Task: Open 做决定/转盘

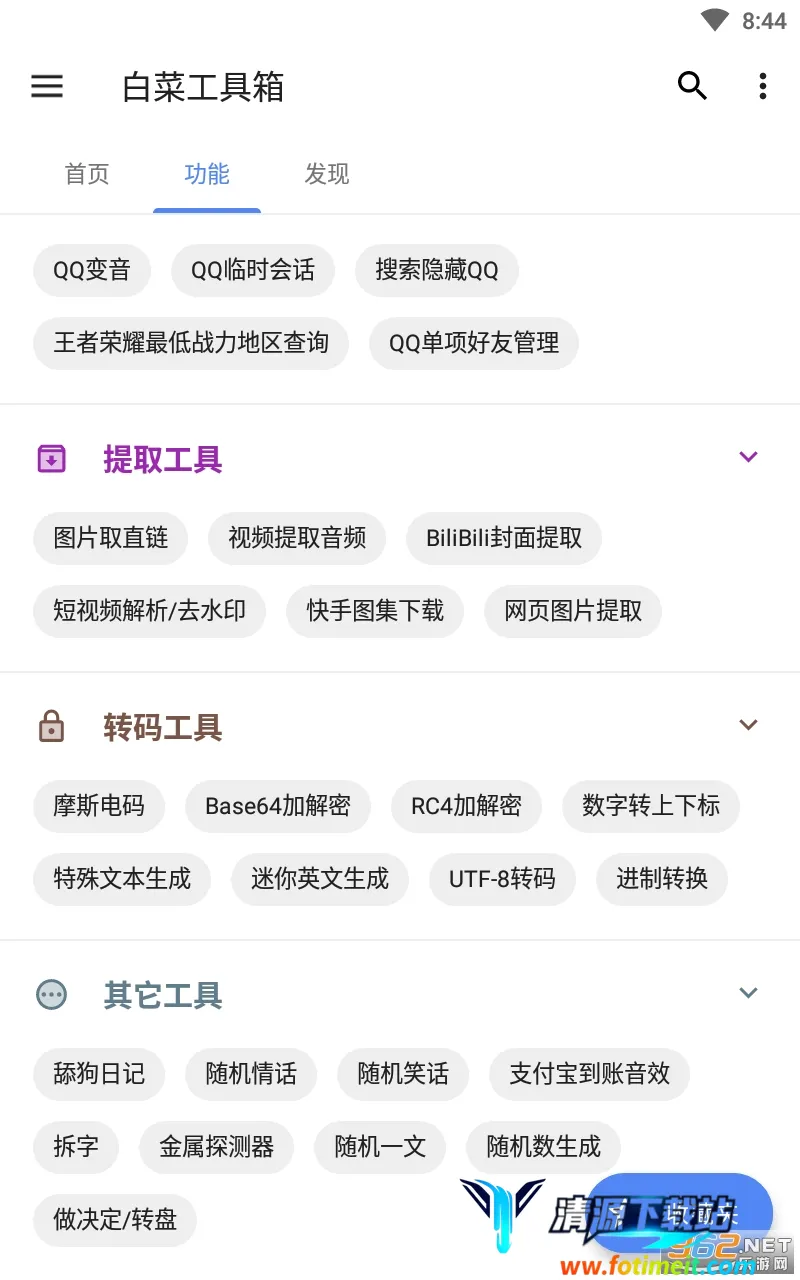Action: click(x=115, y=1220)
